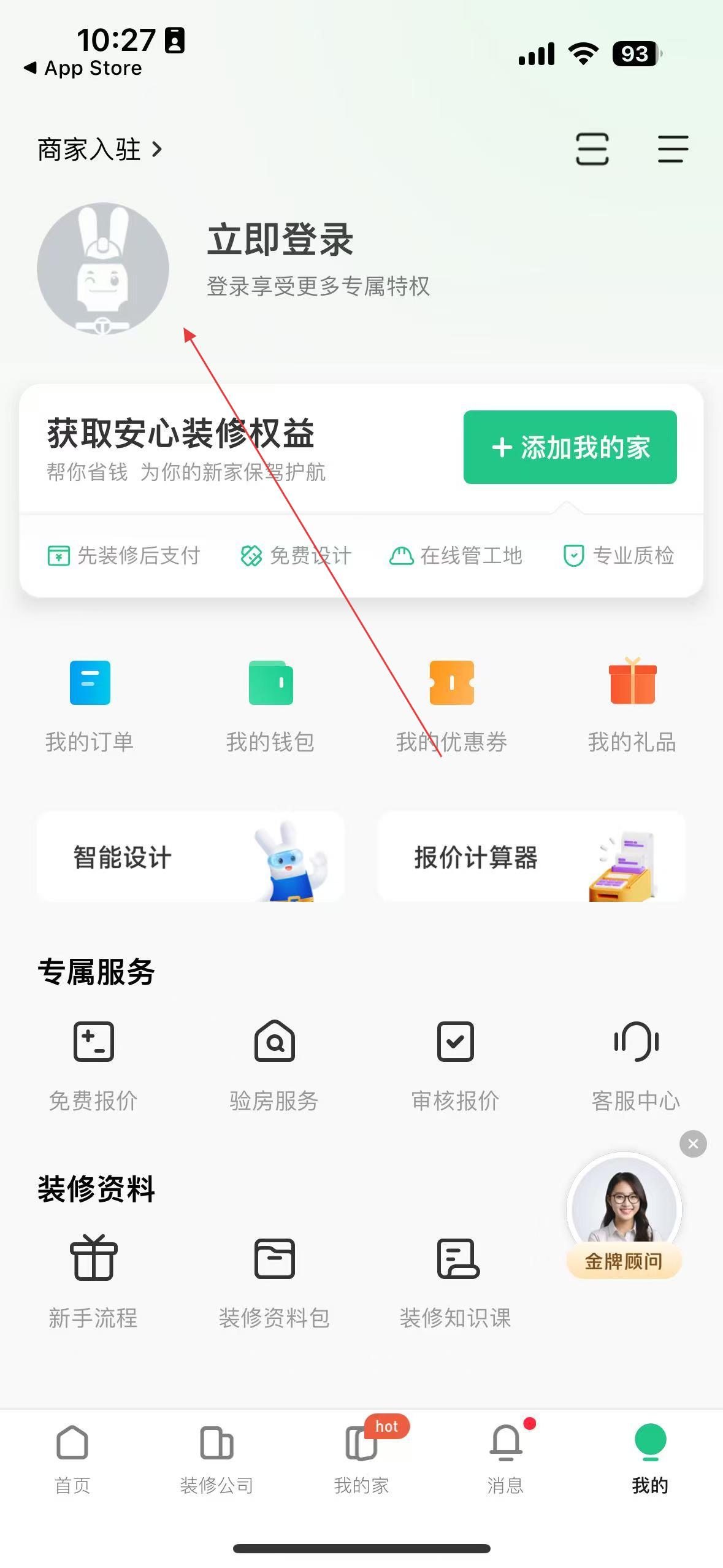Tap 立即登录 to log in

tap(280, 239)
